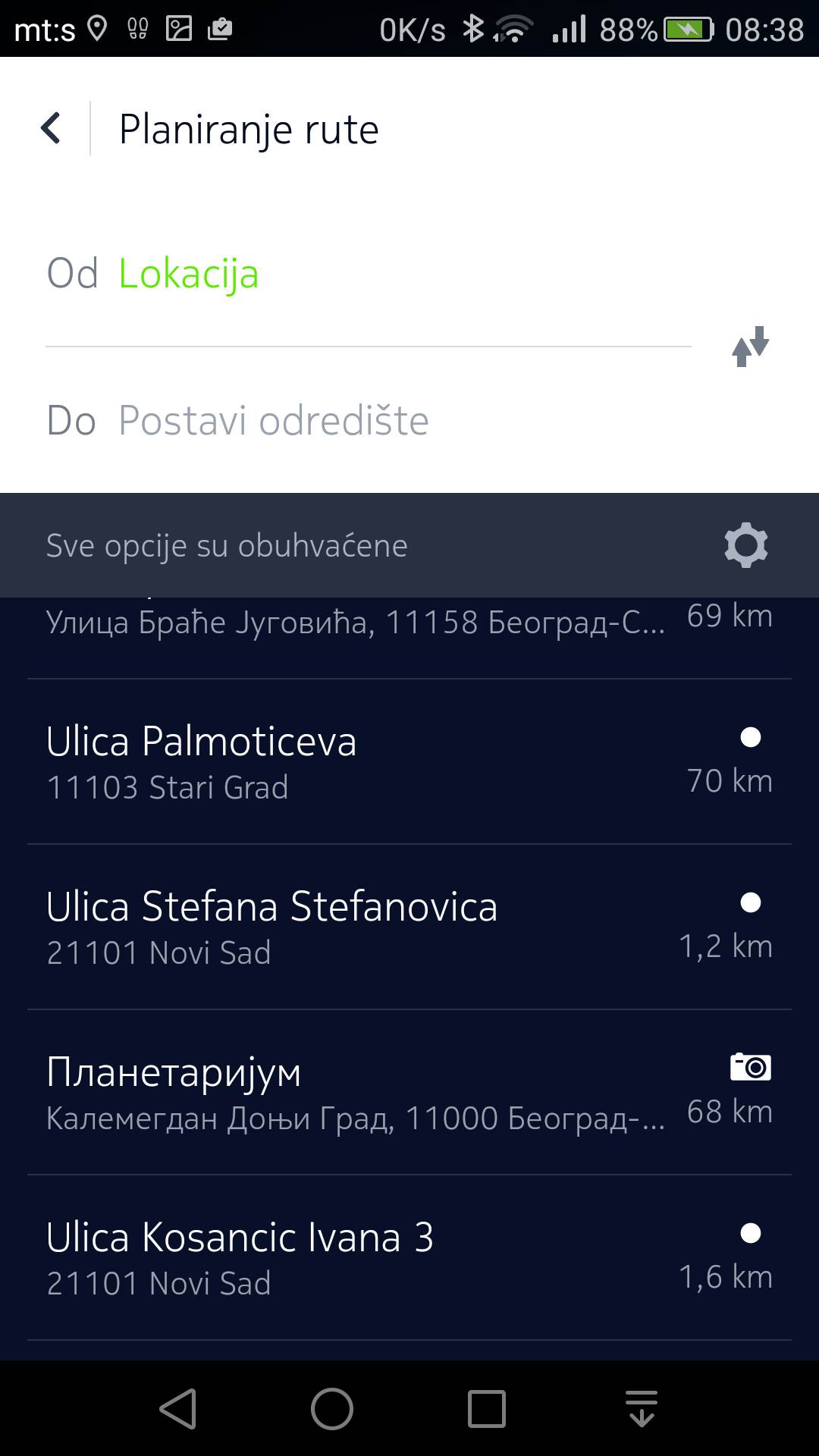This screenshot has width=819, height=1456.
Task: Select Ulica Kosancic Ivana 3
Action: 409,1258
